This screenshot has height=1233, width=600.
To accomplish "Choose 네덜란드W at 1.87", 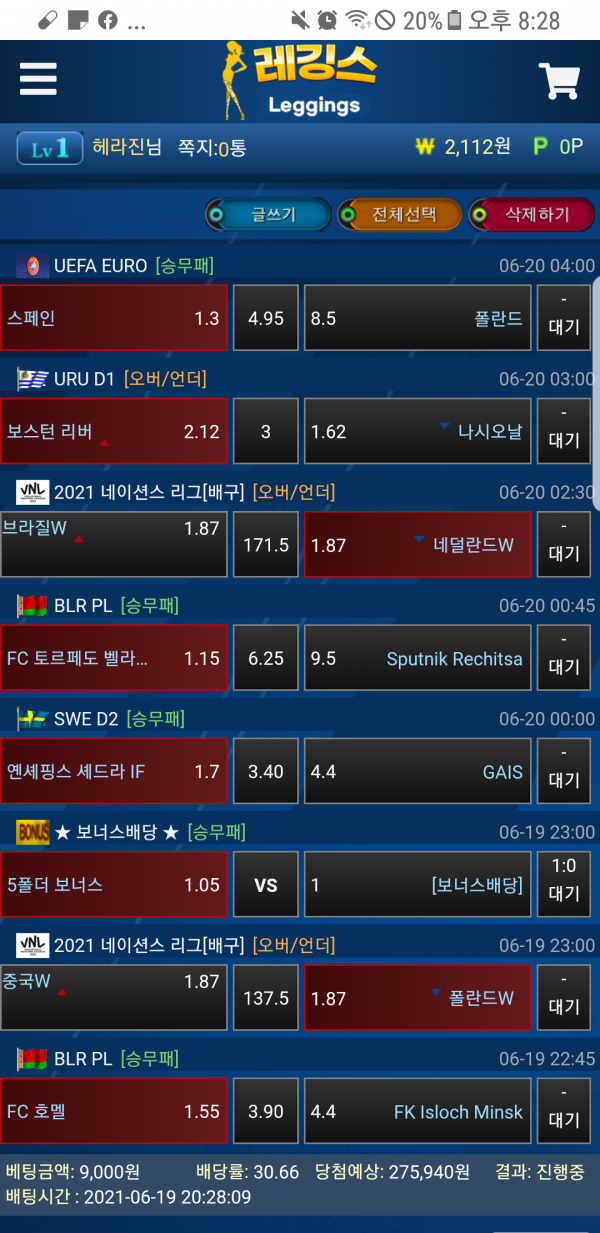I will tap(417, 544).
